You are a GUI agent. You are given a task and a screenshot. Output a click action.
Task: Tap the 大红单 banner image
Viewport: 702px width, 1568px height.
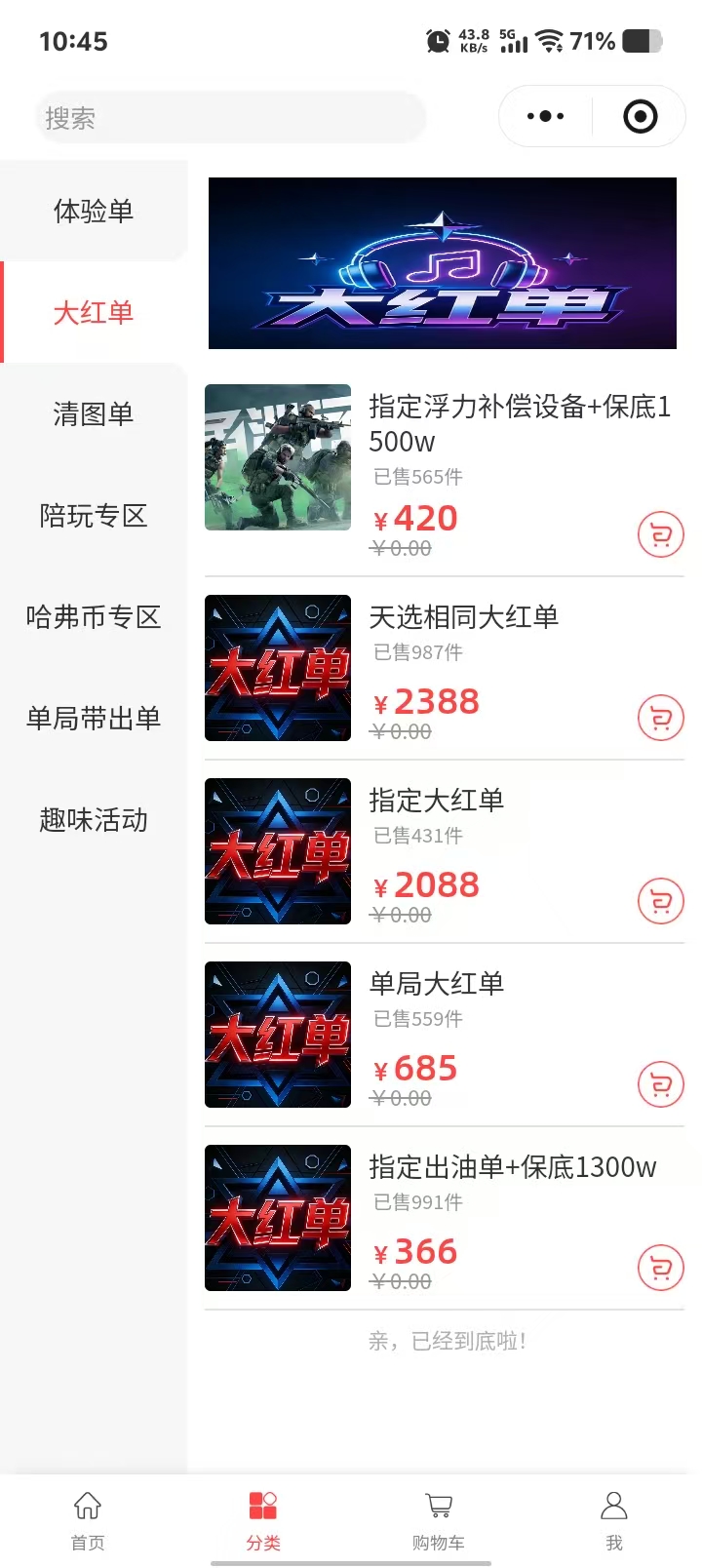pyautogui.click(x=443, y=263)
